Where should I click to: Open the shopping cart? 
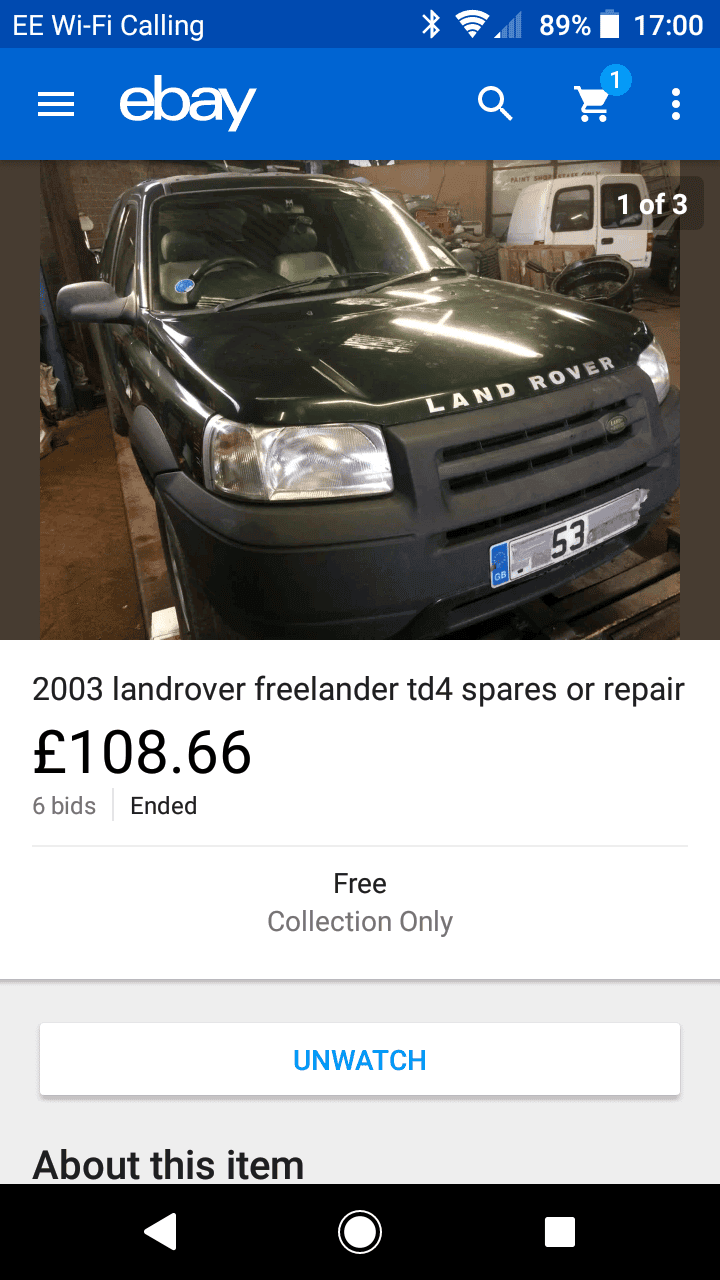pyautogui.click(x=594, y=103)
